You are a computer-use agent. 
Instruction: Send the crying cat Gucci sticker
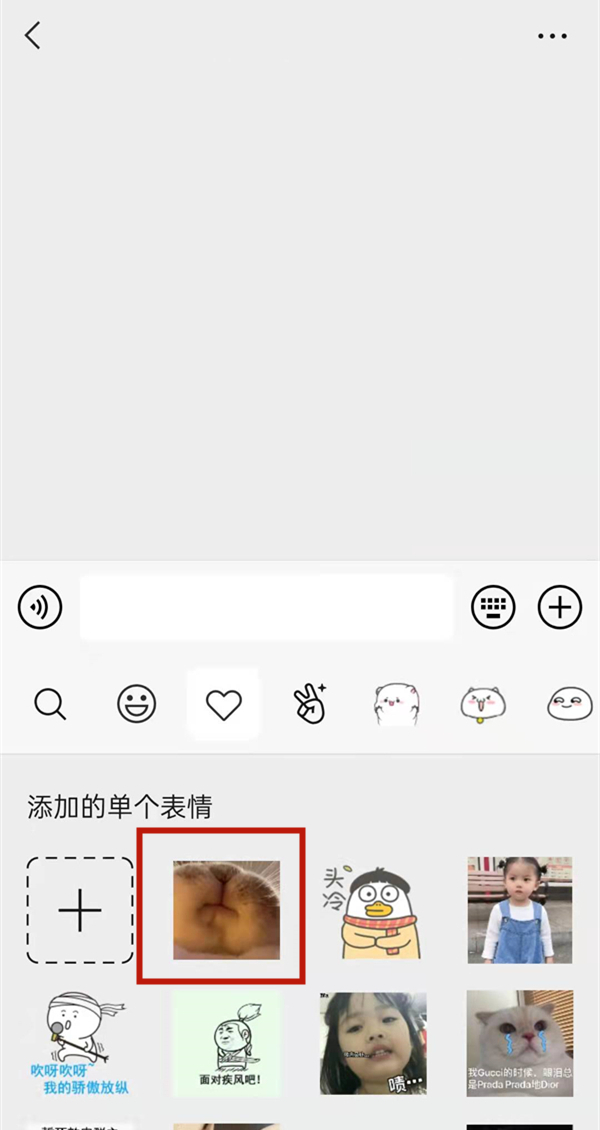(x=519, y=1044)
